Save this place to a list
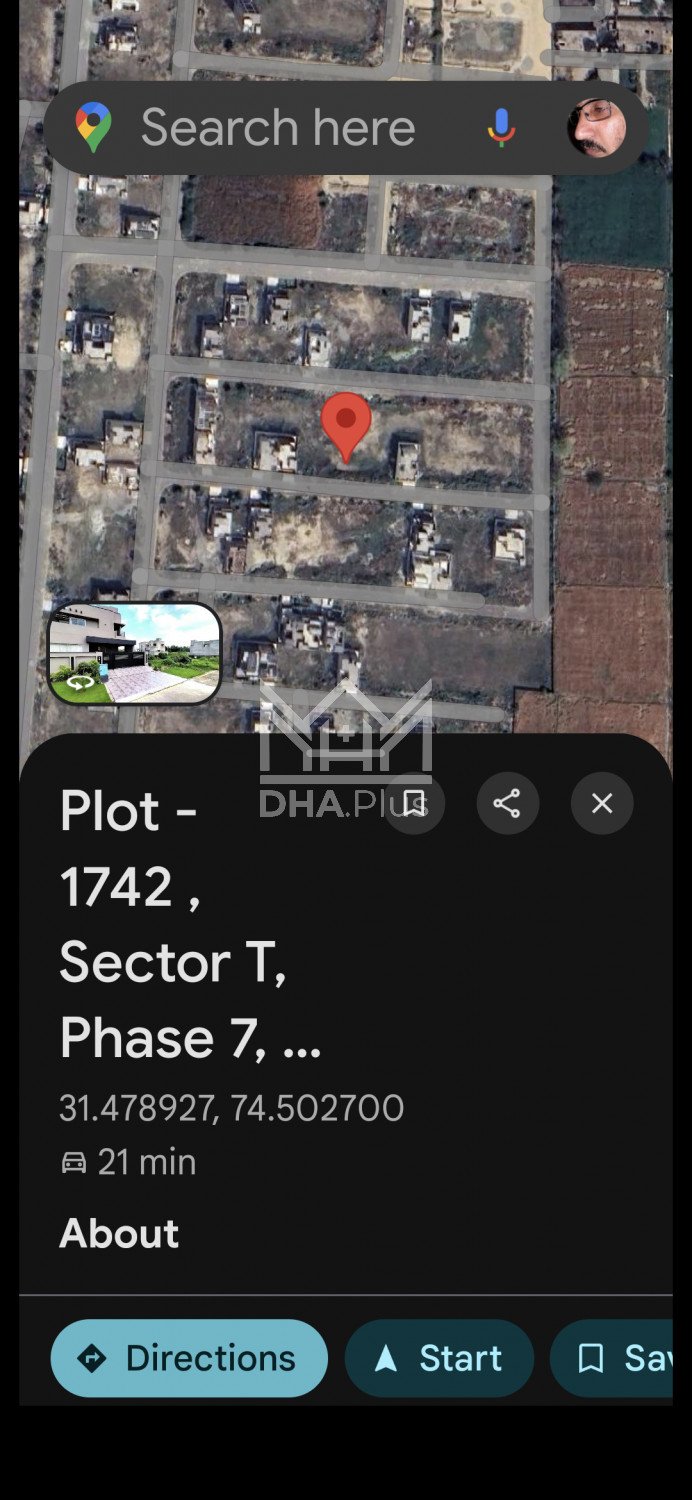The image size is (692, 1500). coord(620,1358)
